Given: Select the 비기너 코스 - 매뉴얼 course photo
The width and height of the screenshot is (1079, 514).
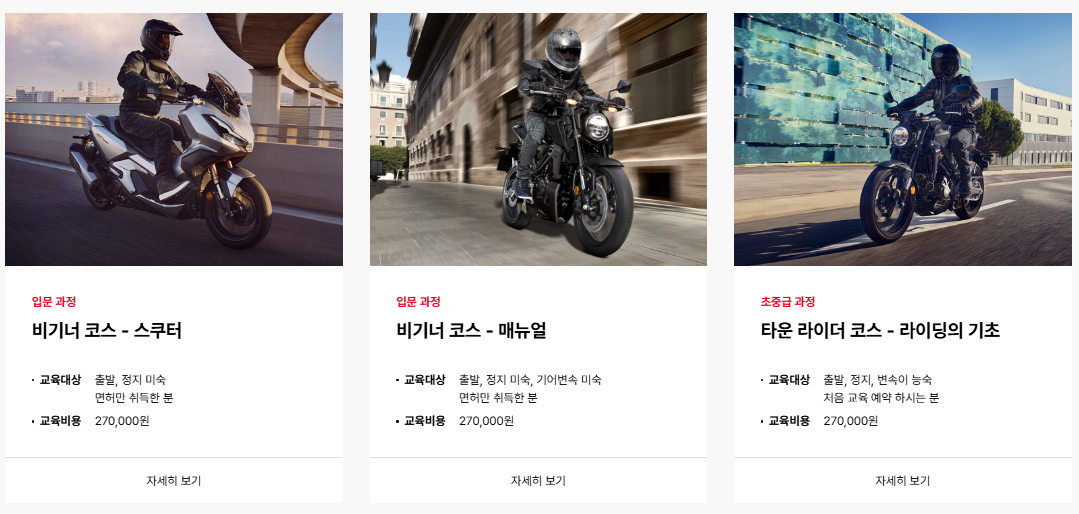Looking at the screenshot, I should (538, 139).
